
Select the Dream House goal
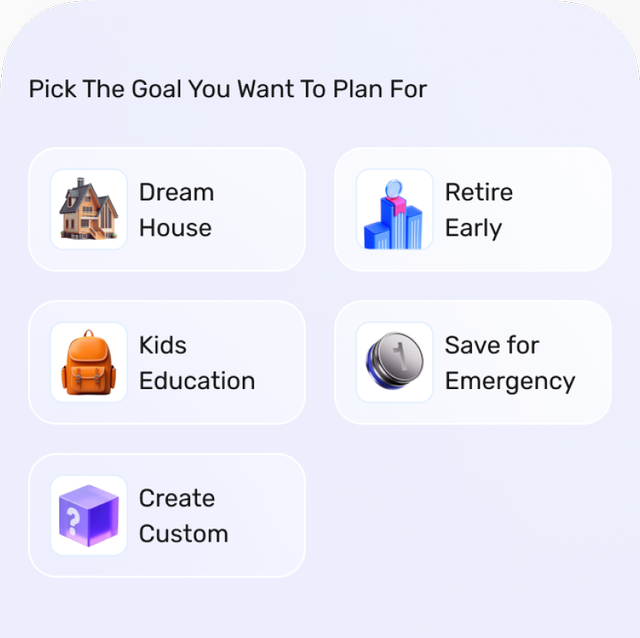coord(167,210)
